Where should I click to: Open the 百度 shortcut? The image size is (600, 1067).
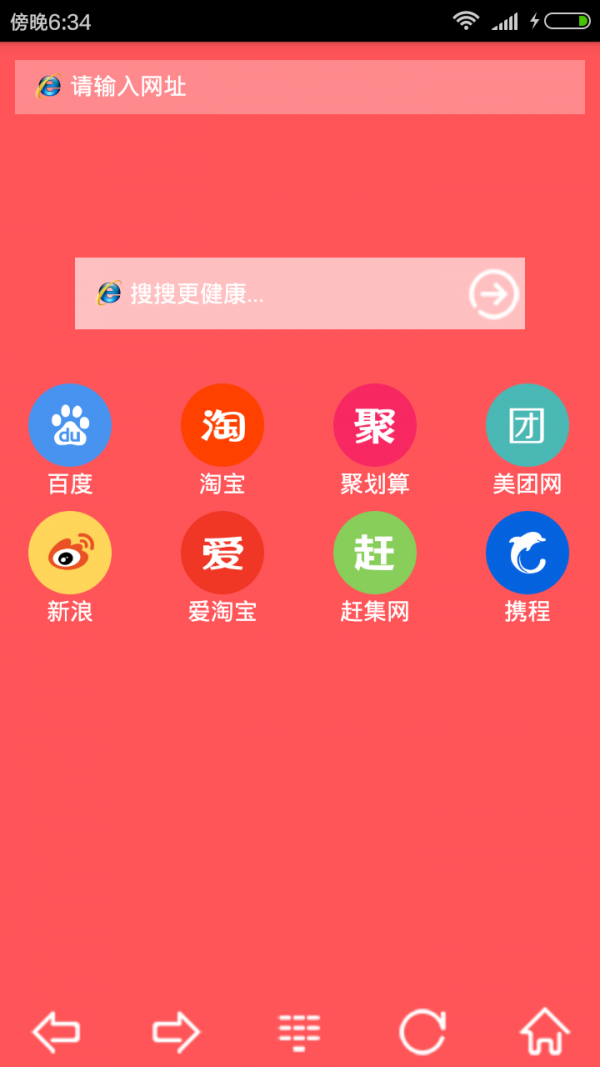click(x=70, y=425)
